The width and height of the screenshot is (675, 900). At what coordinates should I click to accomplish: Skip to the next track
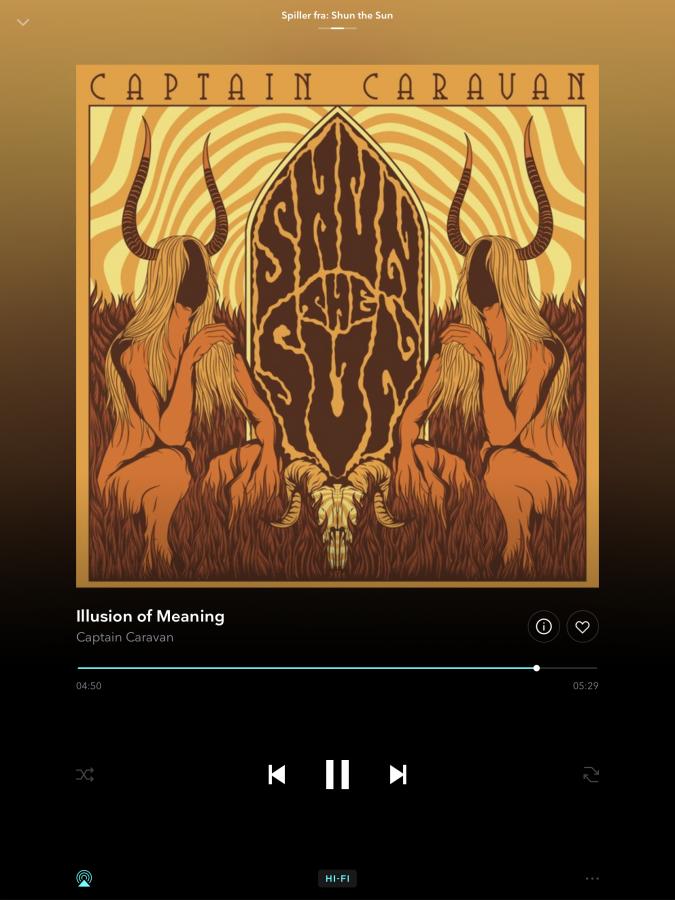398,774
